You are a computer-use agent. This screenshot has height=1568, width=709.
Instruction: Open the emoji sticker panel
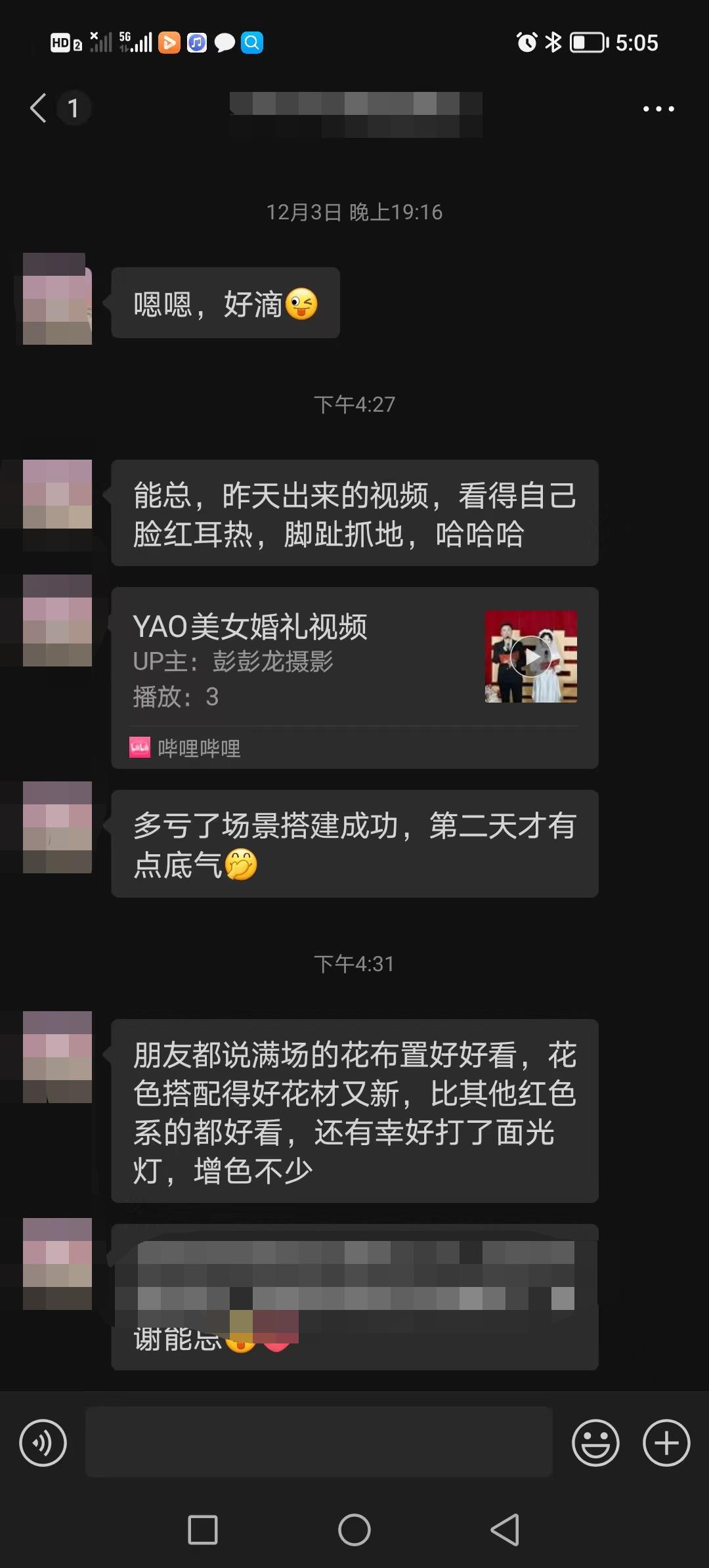point(595,1443)
